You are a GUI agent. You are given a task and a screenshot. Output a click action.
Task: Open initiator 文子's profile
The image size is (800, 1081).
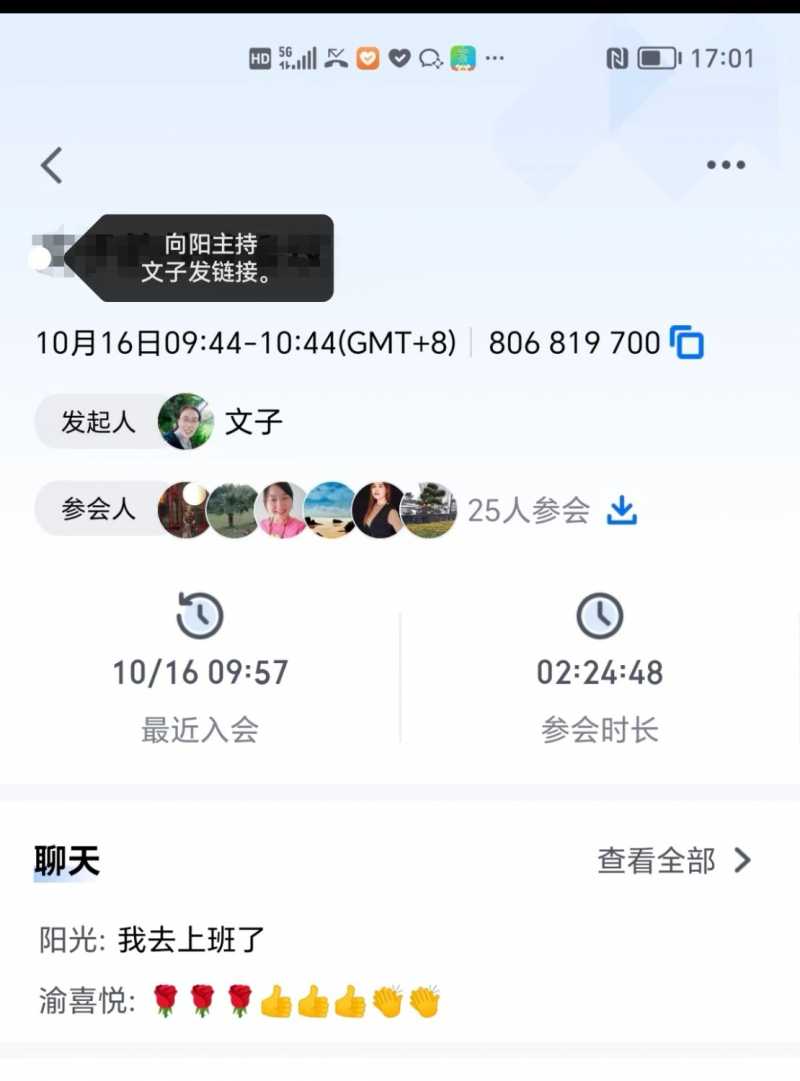coord(186,421)
